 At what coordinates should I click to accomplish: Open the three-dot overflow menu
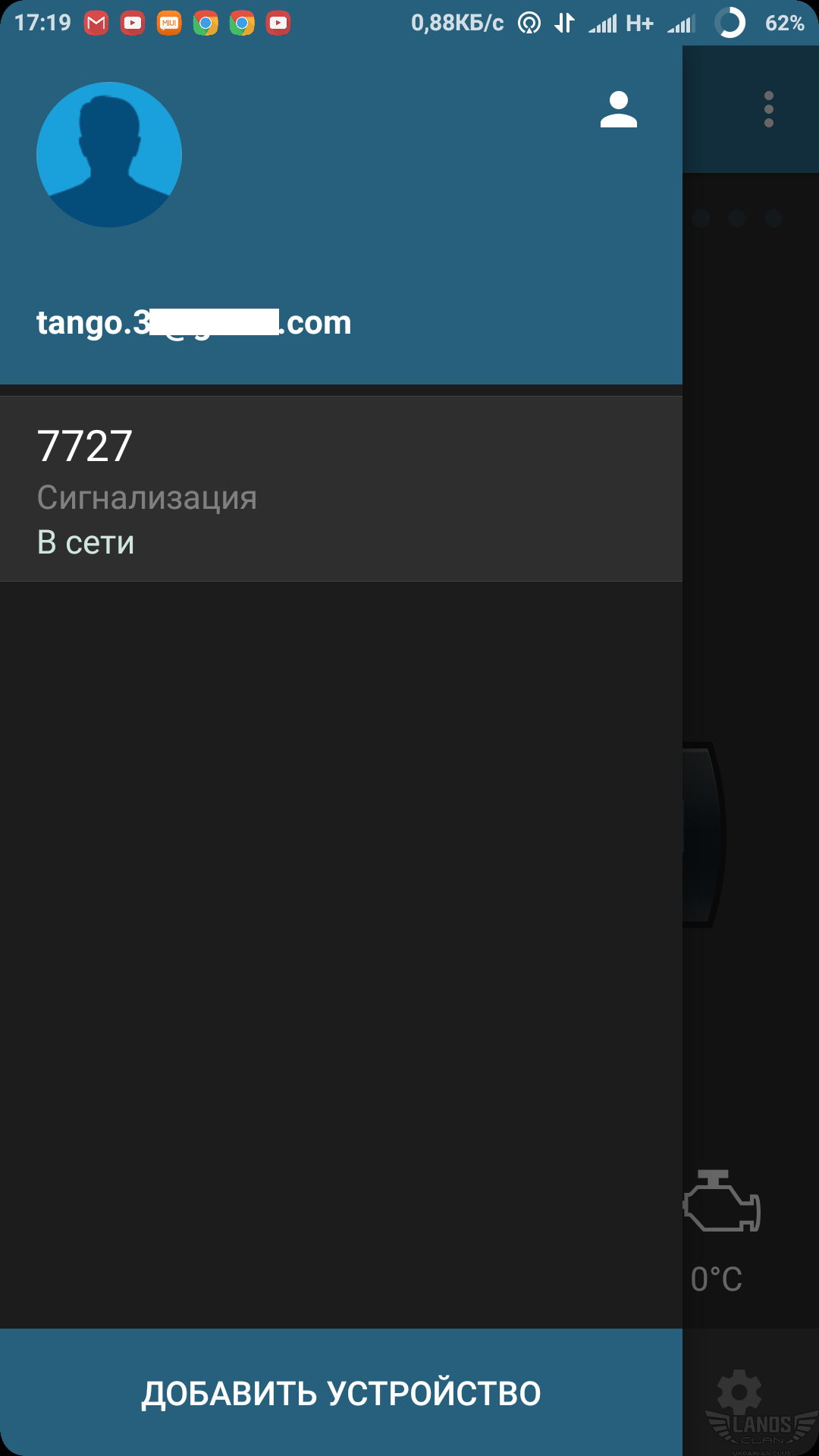(768, 110)
